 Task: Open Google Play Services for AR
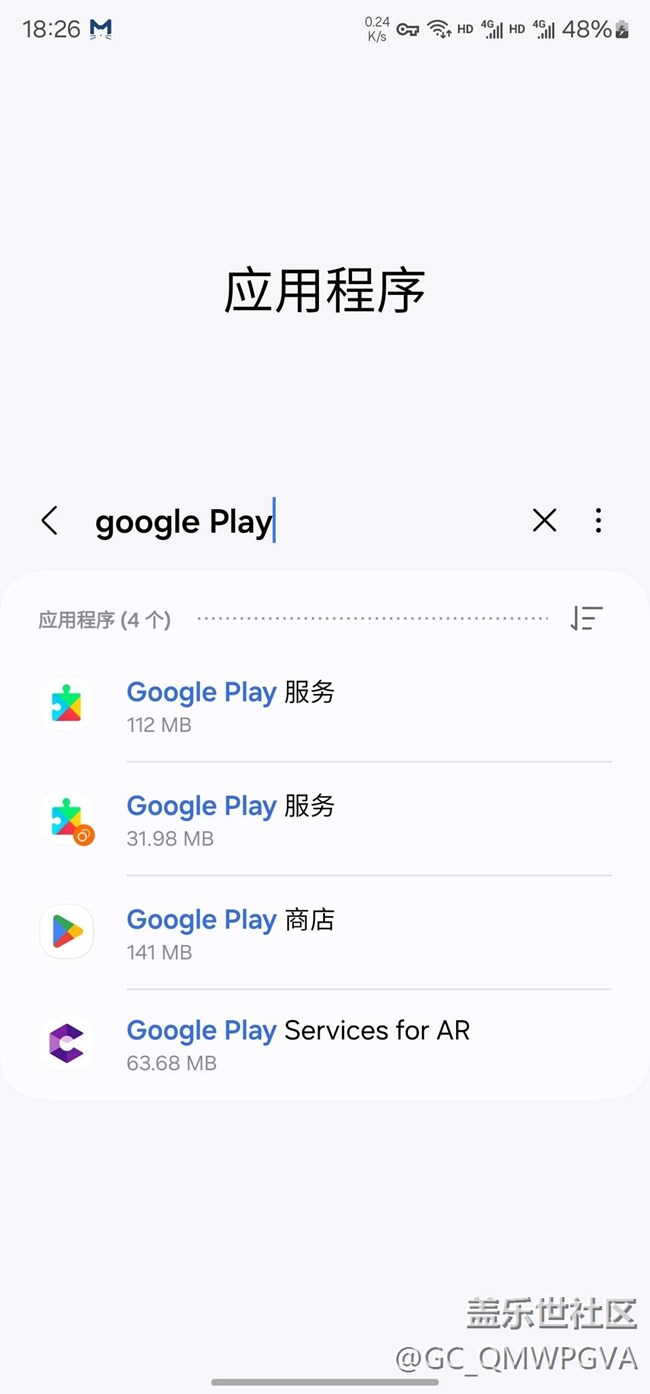pyautogui.click(x=325, y=1044)
